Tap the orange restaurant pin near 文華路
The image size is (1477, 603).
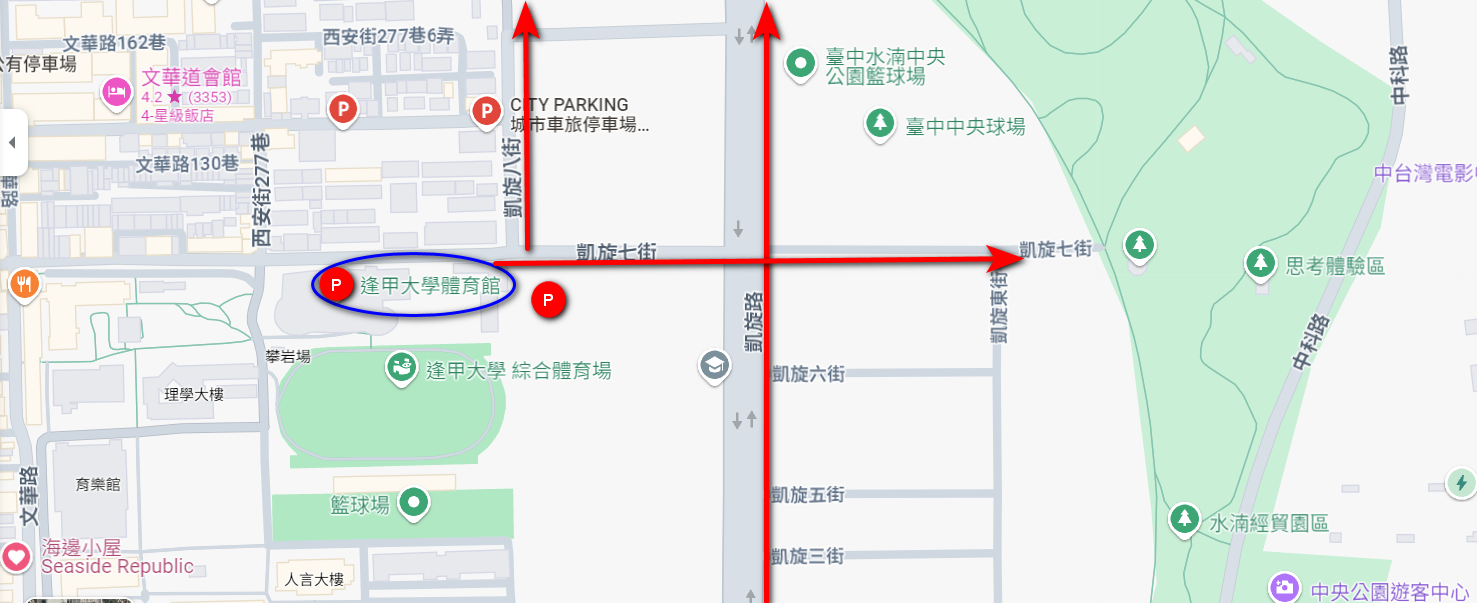(24, 283)
